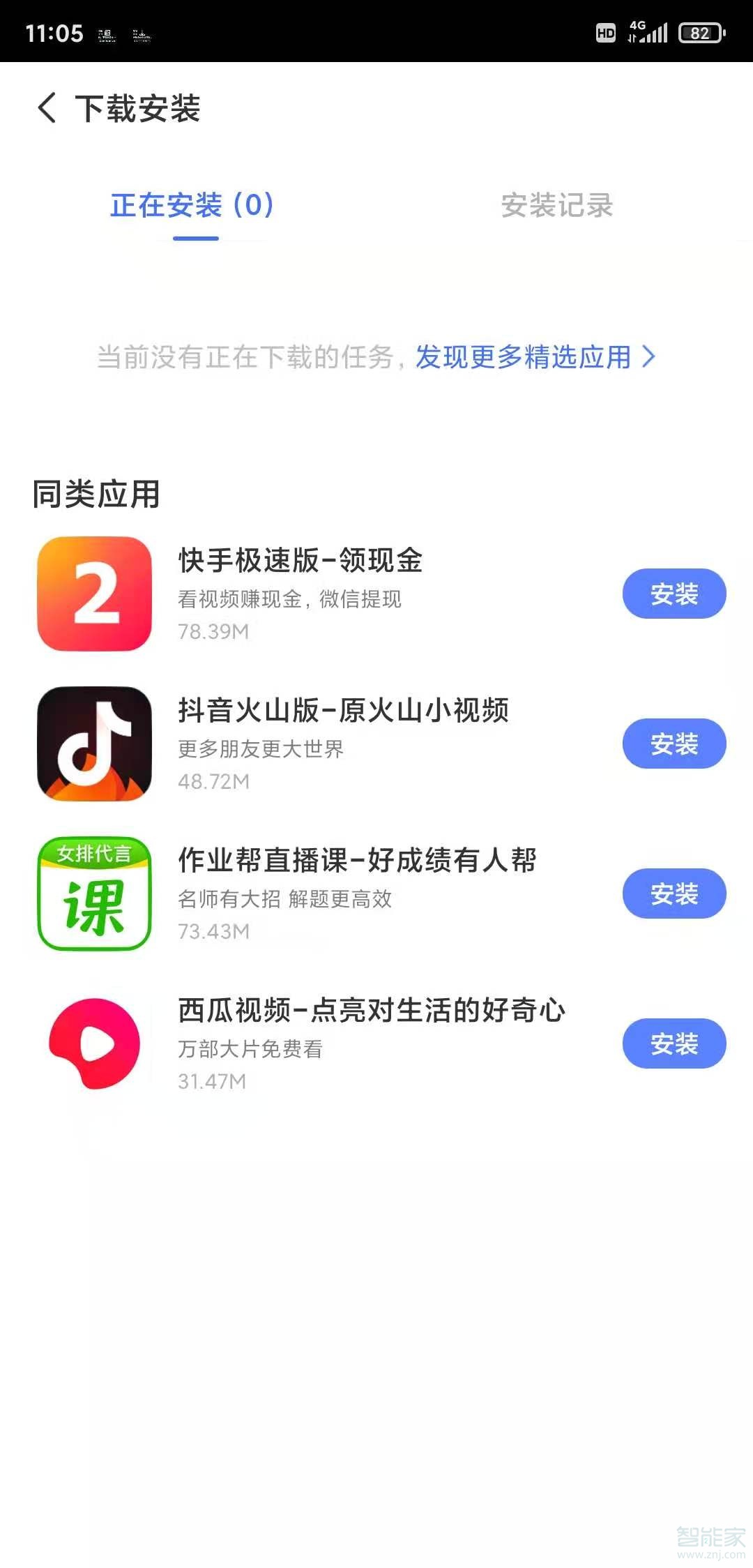This screenshot has height=1568, width=753.
Task: Install 作业帮直播课-好成绩有人帮
Action: click(x=673, y=894)
